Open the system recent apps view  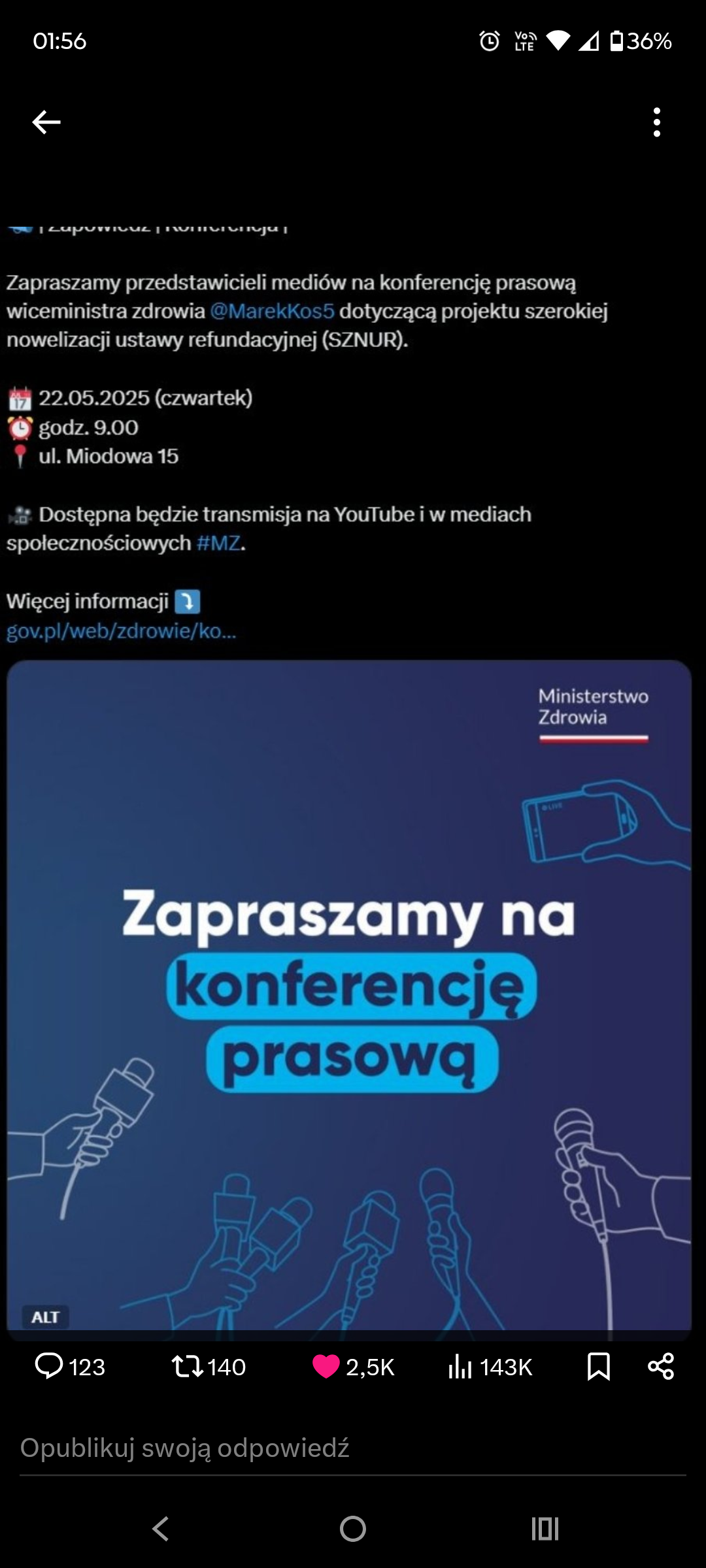pyautogui.click(x=545, y=1529)
